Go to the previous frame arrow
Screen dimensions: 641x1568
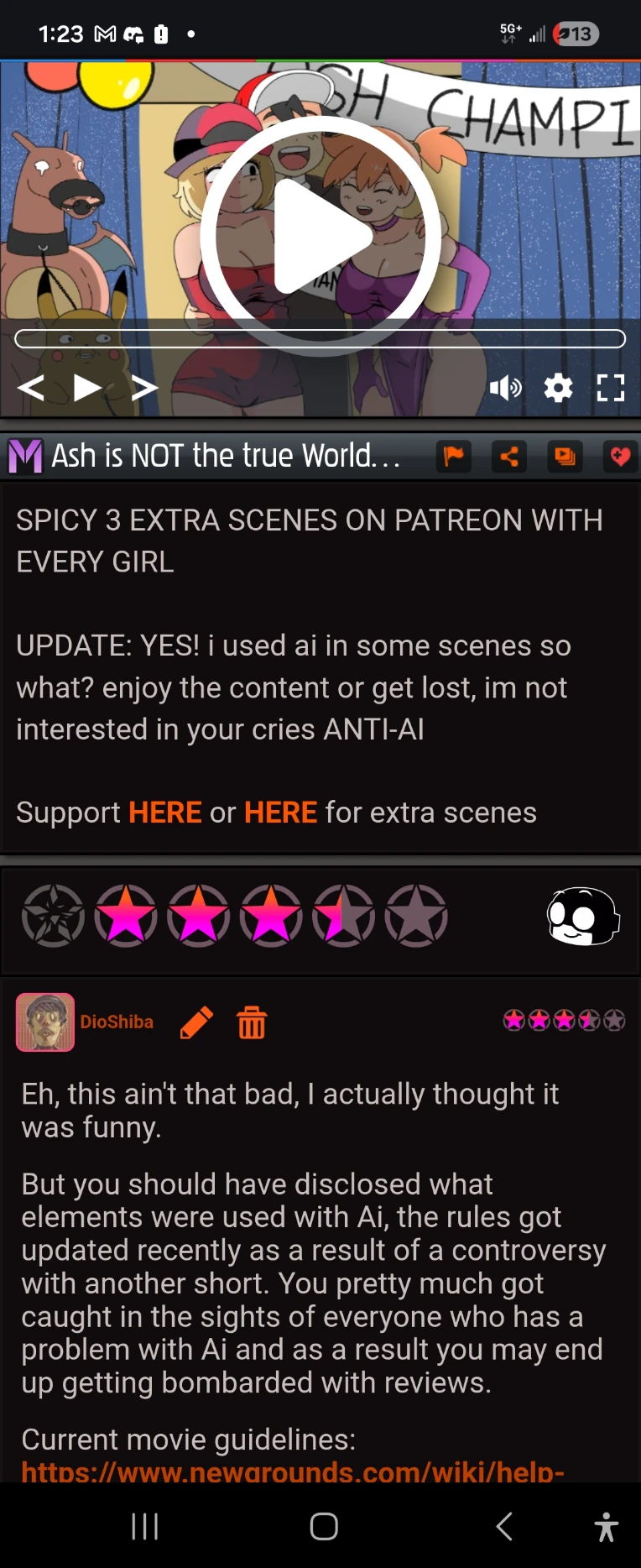[31, 388]
